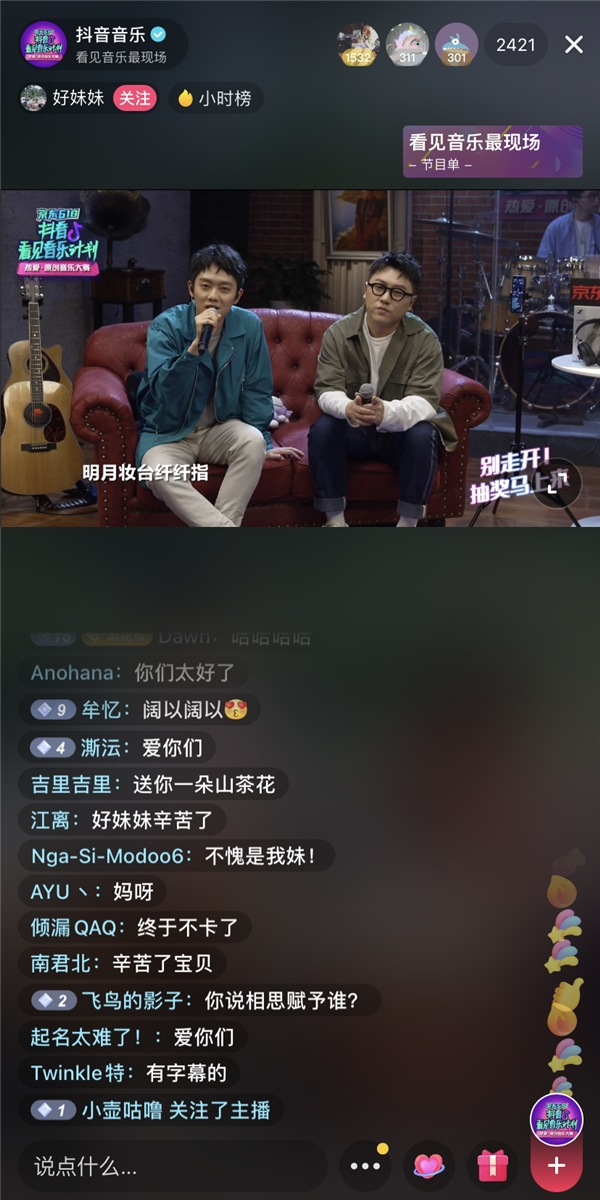
Task: Open the three-dots more options
Action: point(364,1166)
